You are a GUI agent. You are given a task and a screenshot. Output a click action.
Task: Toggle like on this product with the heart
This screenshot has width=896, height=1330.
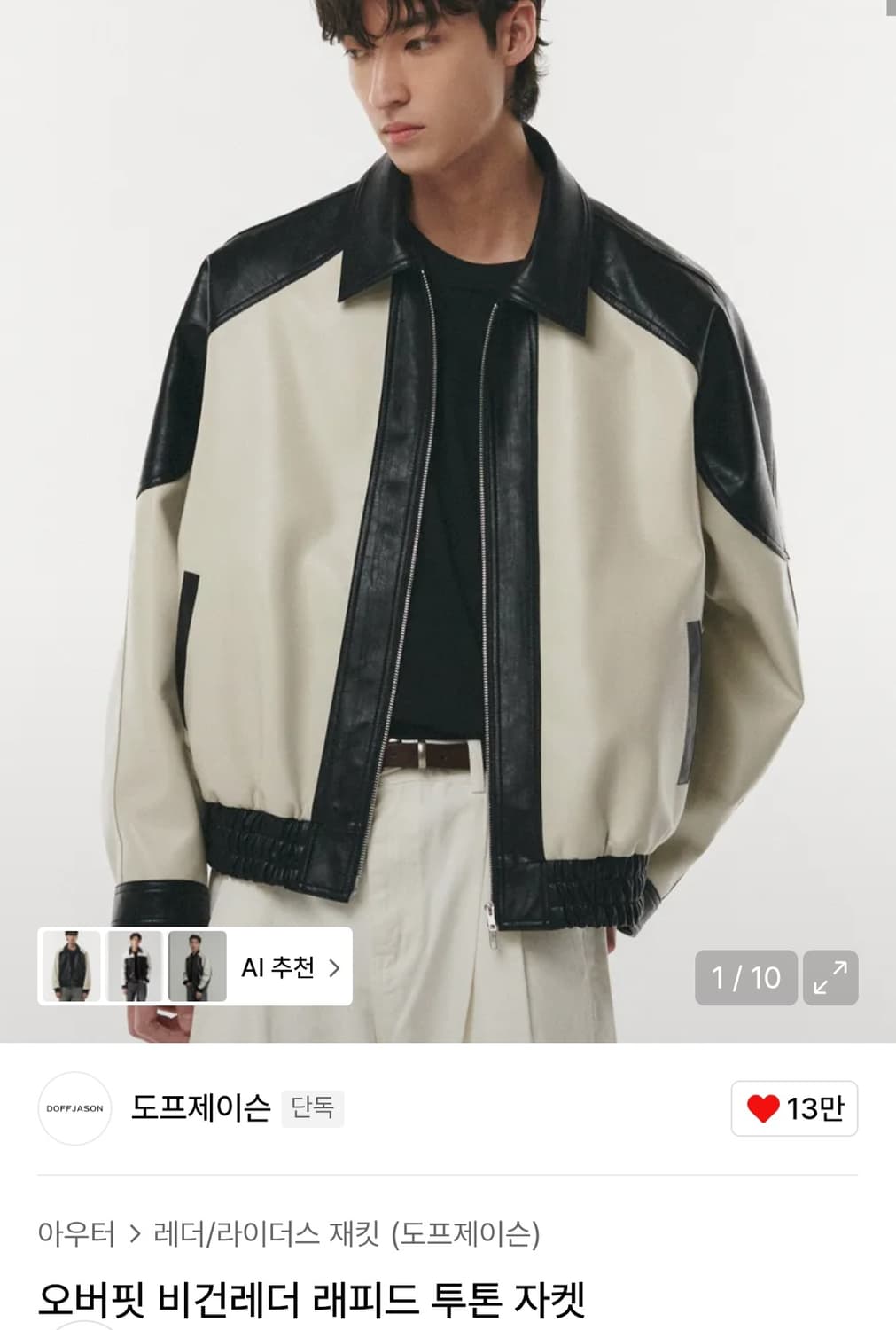[x=764, y=1107]
